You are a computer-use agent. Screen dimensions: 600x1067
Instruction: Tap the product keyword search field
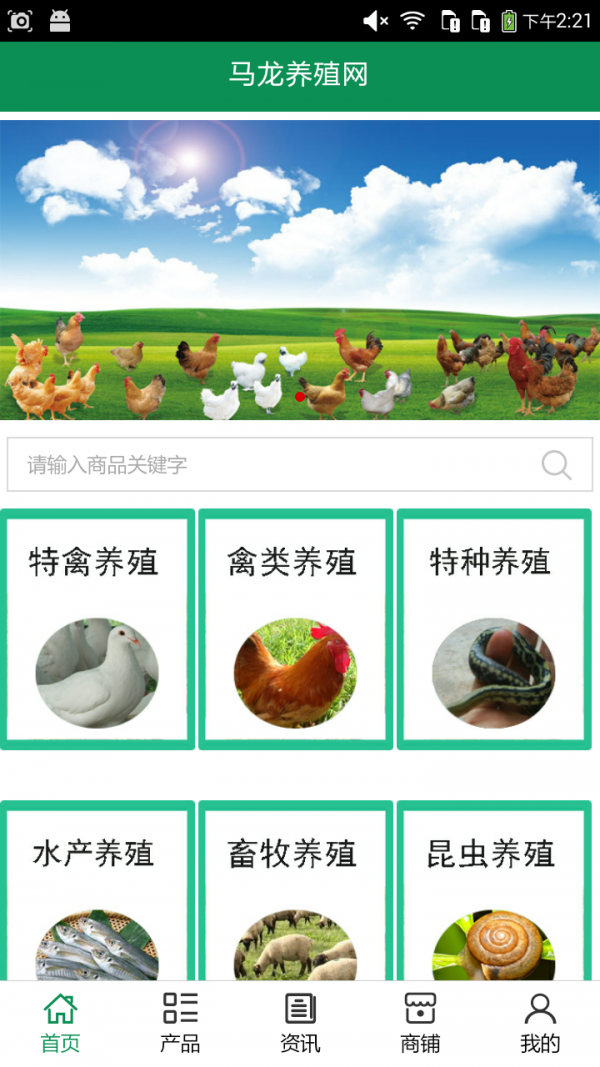pyautogui.click(x=270, y=464)
